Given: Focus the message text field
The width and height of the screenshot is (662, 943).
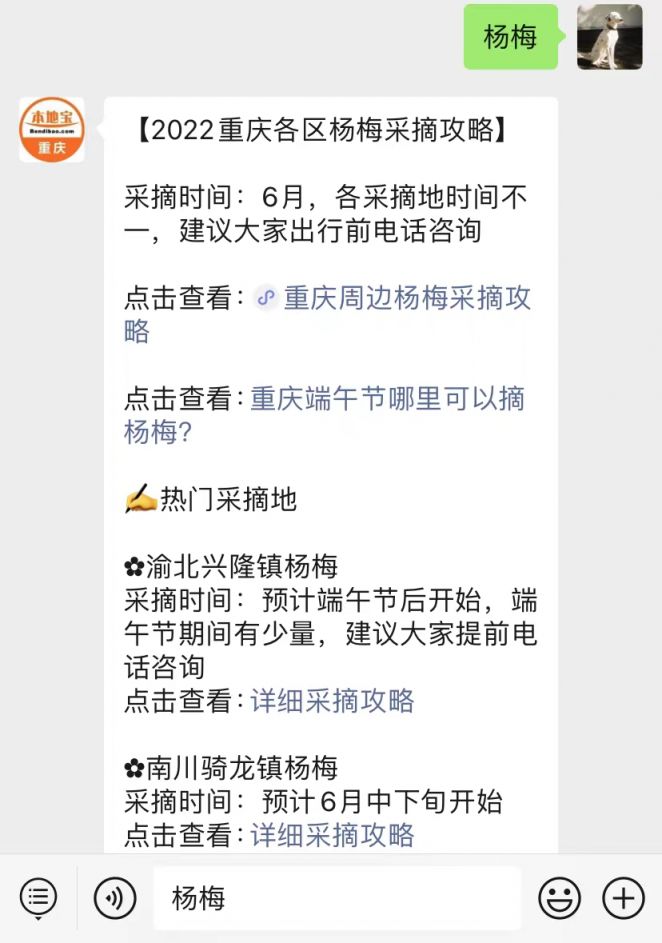Looking at the screenshot, I should [336, 898].
